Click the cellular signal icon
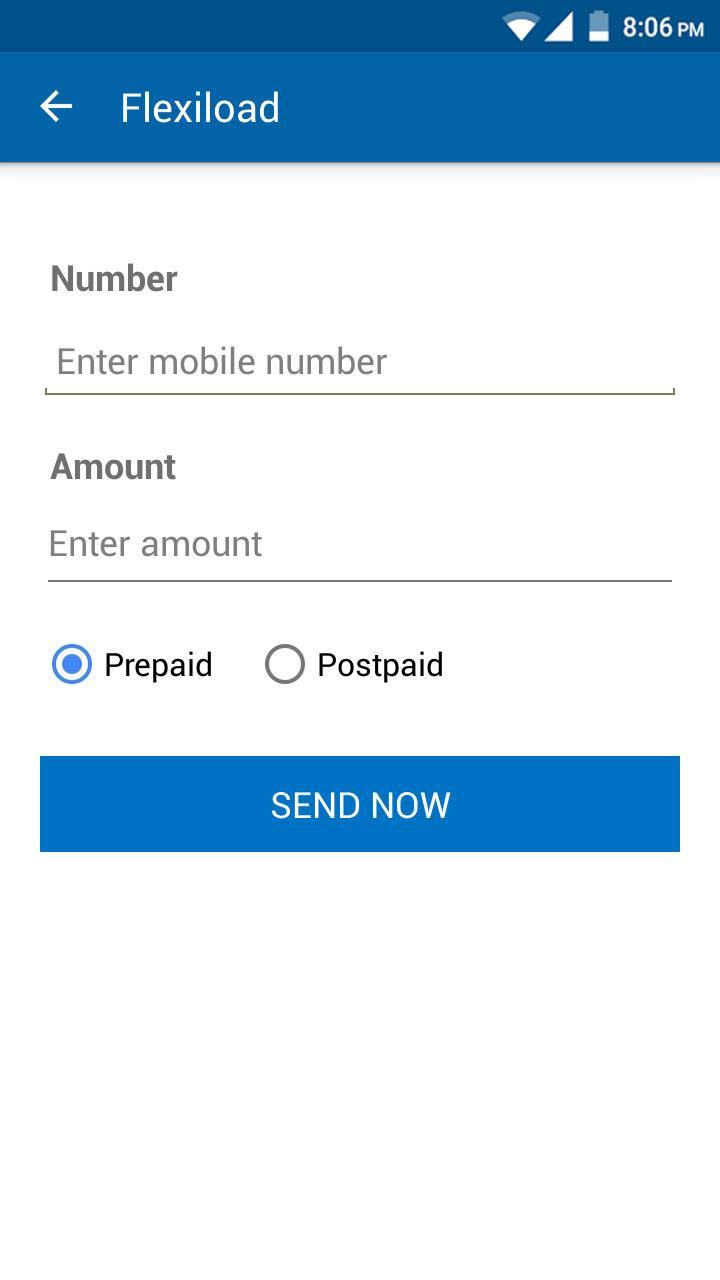 560,26
